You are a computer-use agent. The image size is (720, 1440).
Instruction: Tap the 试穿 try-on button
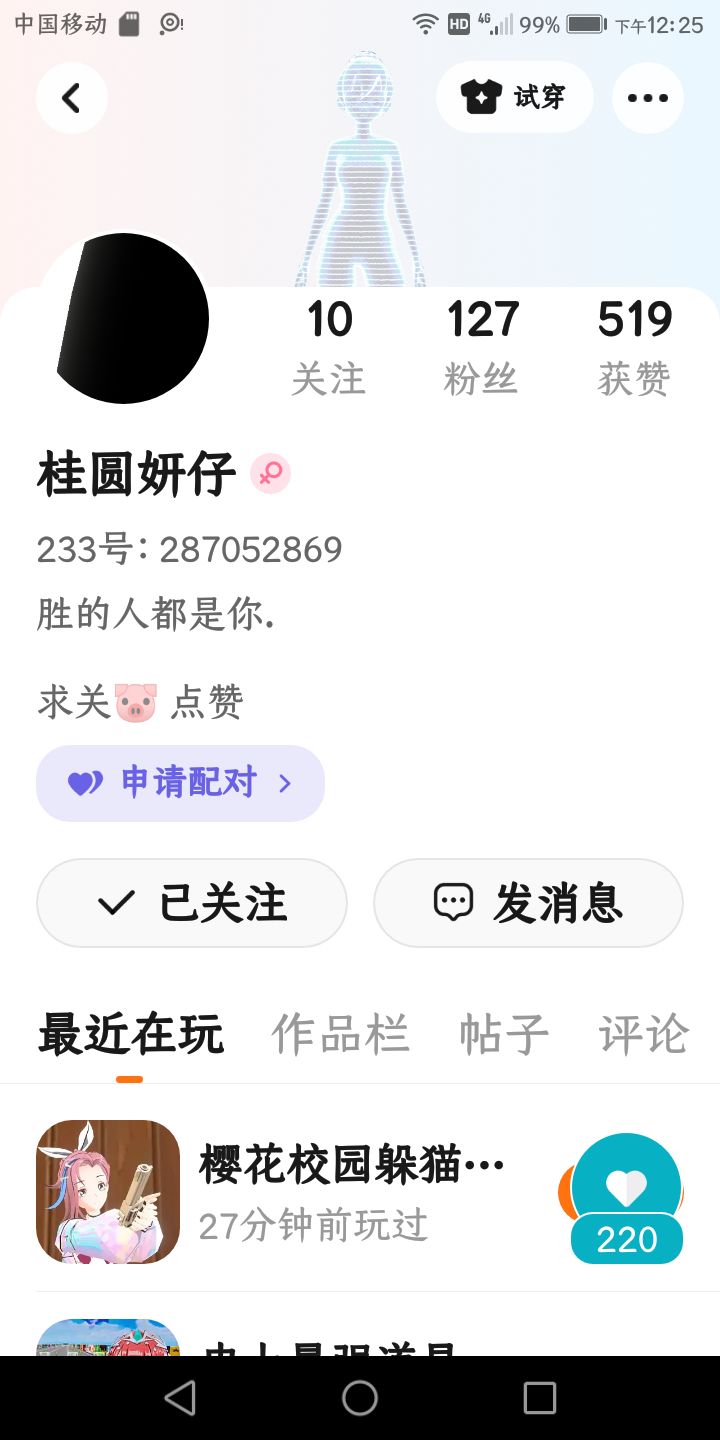click(x=514, y=97)
